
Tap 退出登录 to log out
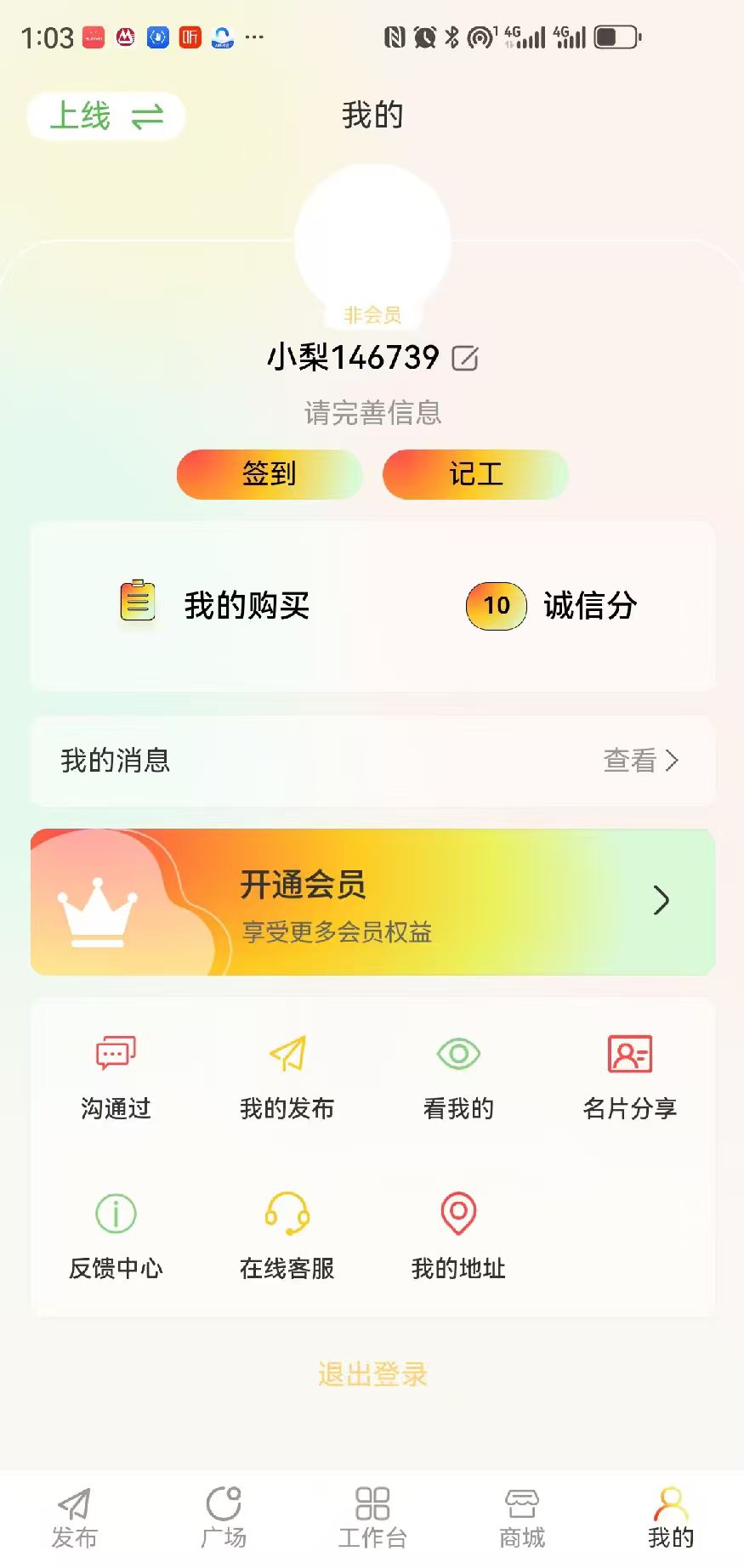tap(372, 1374)
